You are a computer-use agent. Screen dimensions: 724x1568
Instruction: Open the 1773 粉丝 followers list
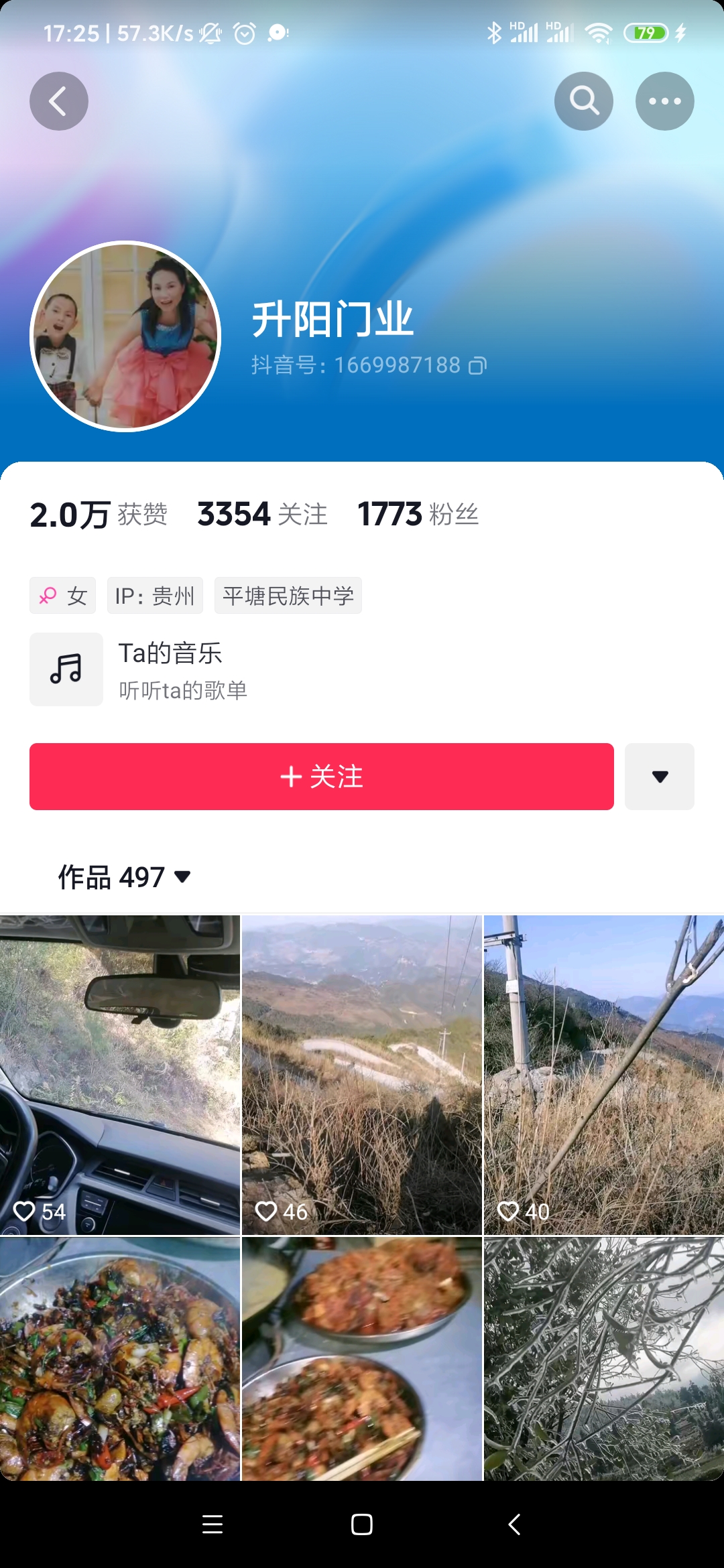pyautogui.click(x=418, y=515)
